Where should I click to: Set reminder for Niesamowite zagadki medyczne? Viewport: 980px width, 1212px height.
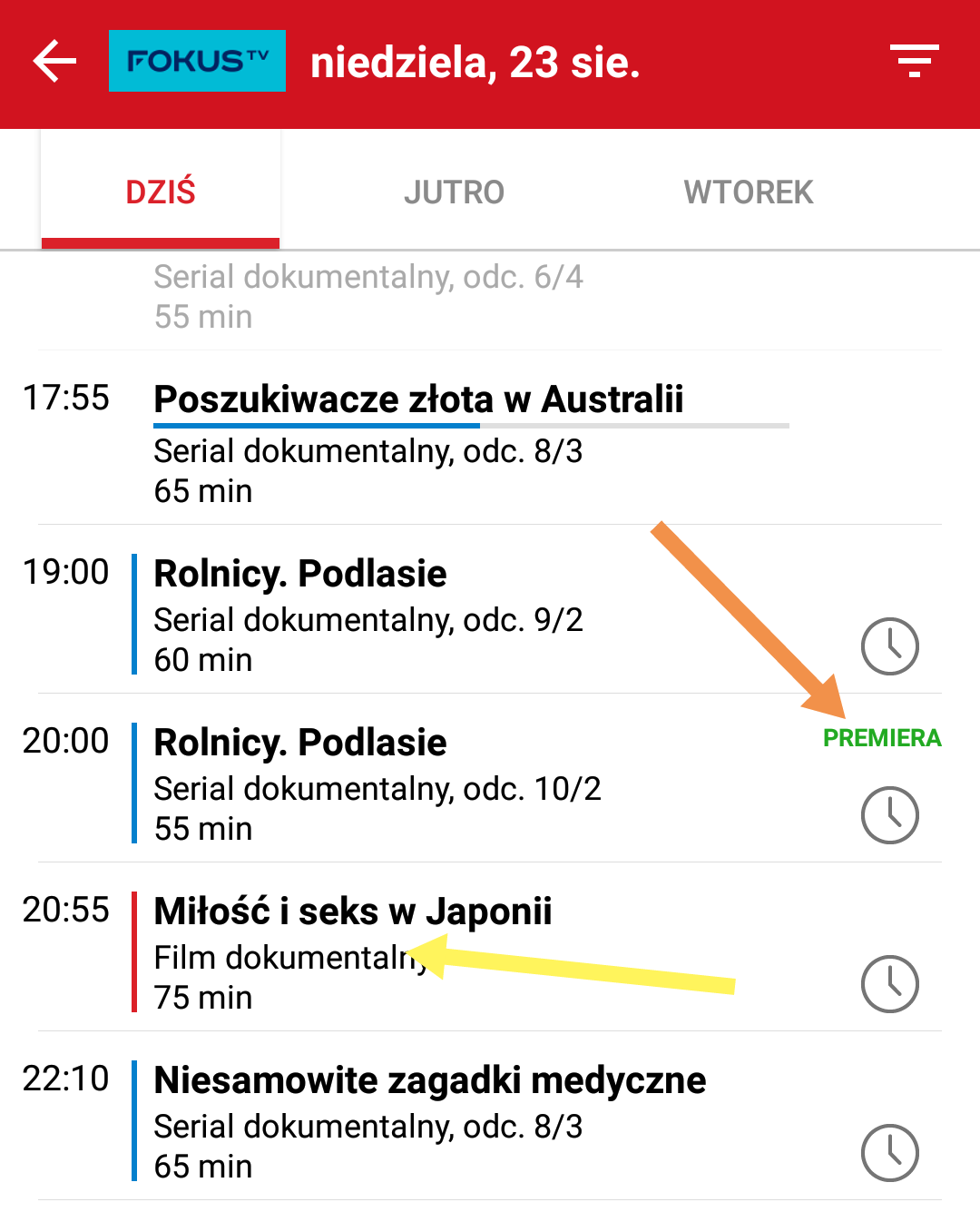click(x=889, y=1153)
